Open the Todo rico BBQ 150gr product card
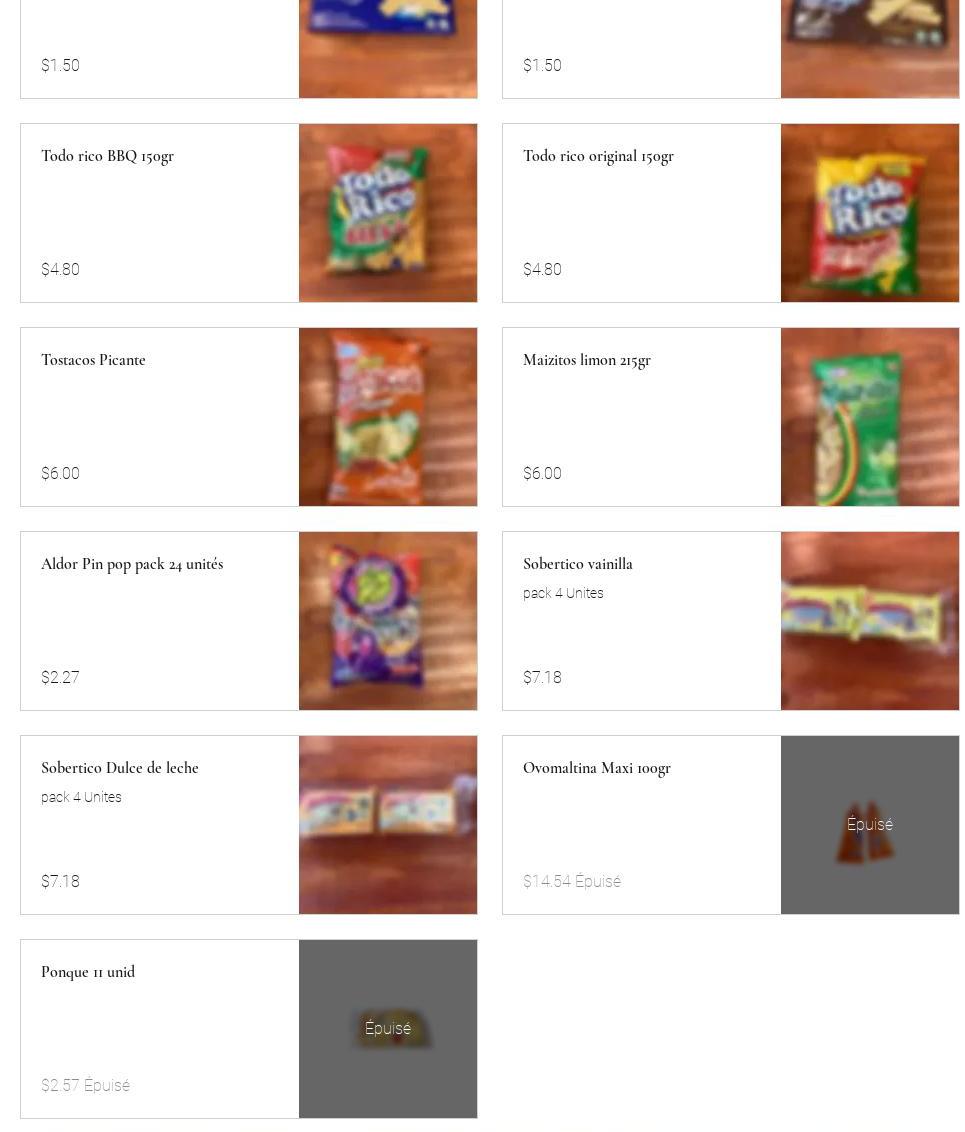This screenshot has width=965, height=1132. (108, 156)
